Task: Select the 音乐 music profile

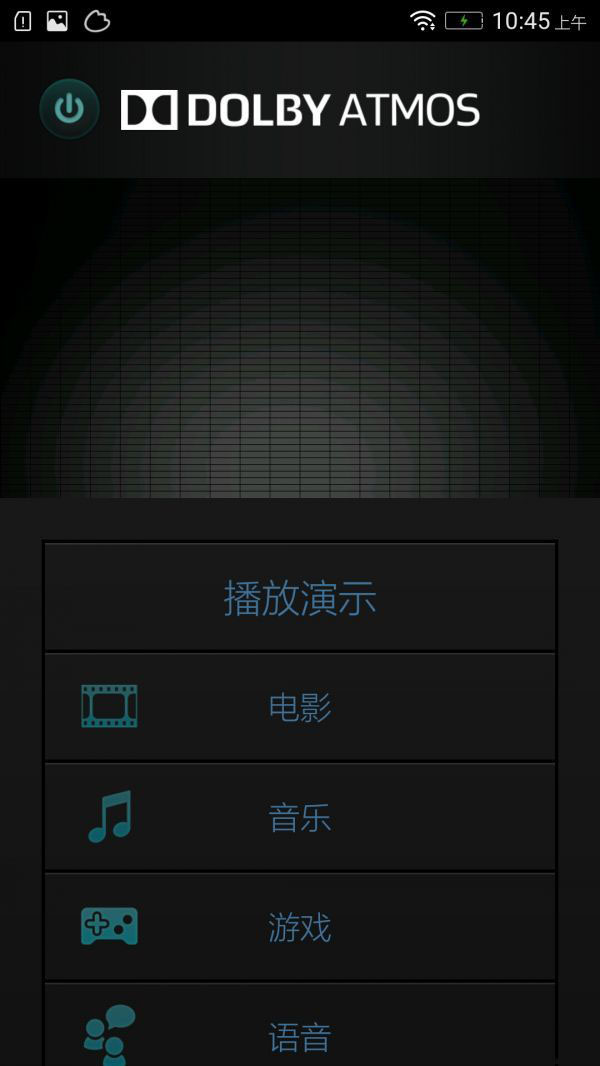Action: (x=300, y=817)
